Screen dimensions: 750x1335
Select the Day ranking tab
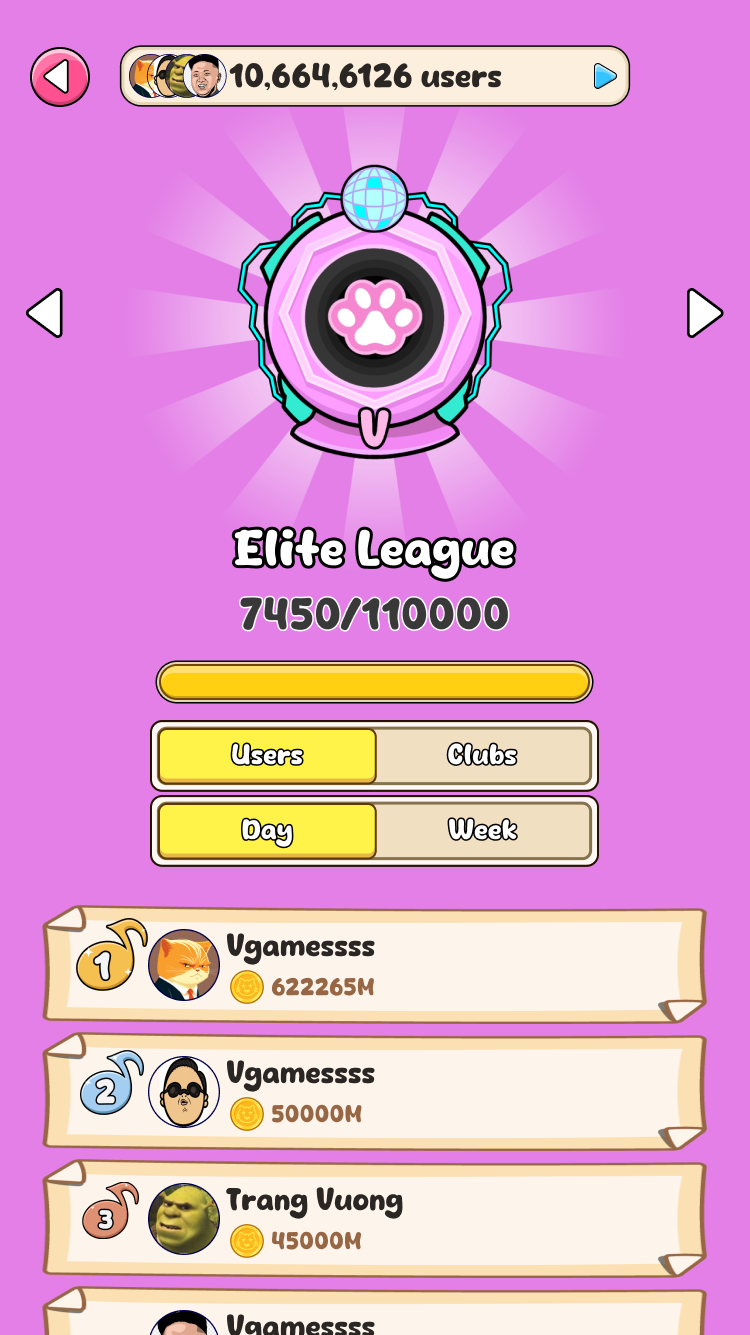(267, 830)
